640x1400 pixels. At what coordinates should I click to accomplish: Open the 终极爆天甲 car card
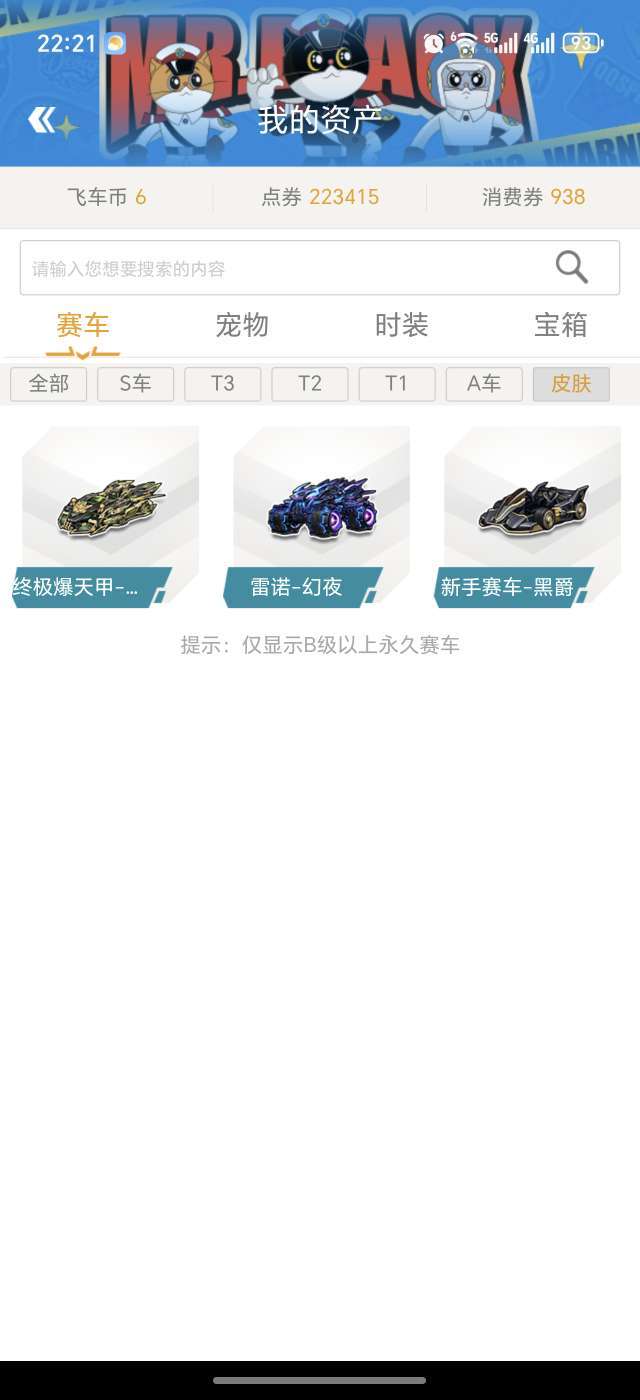[x=105, y=516]
